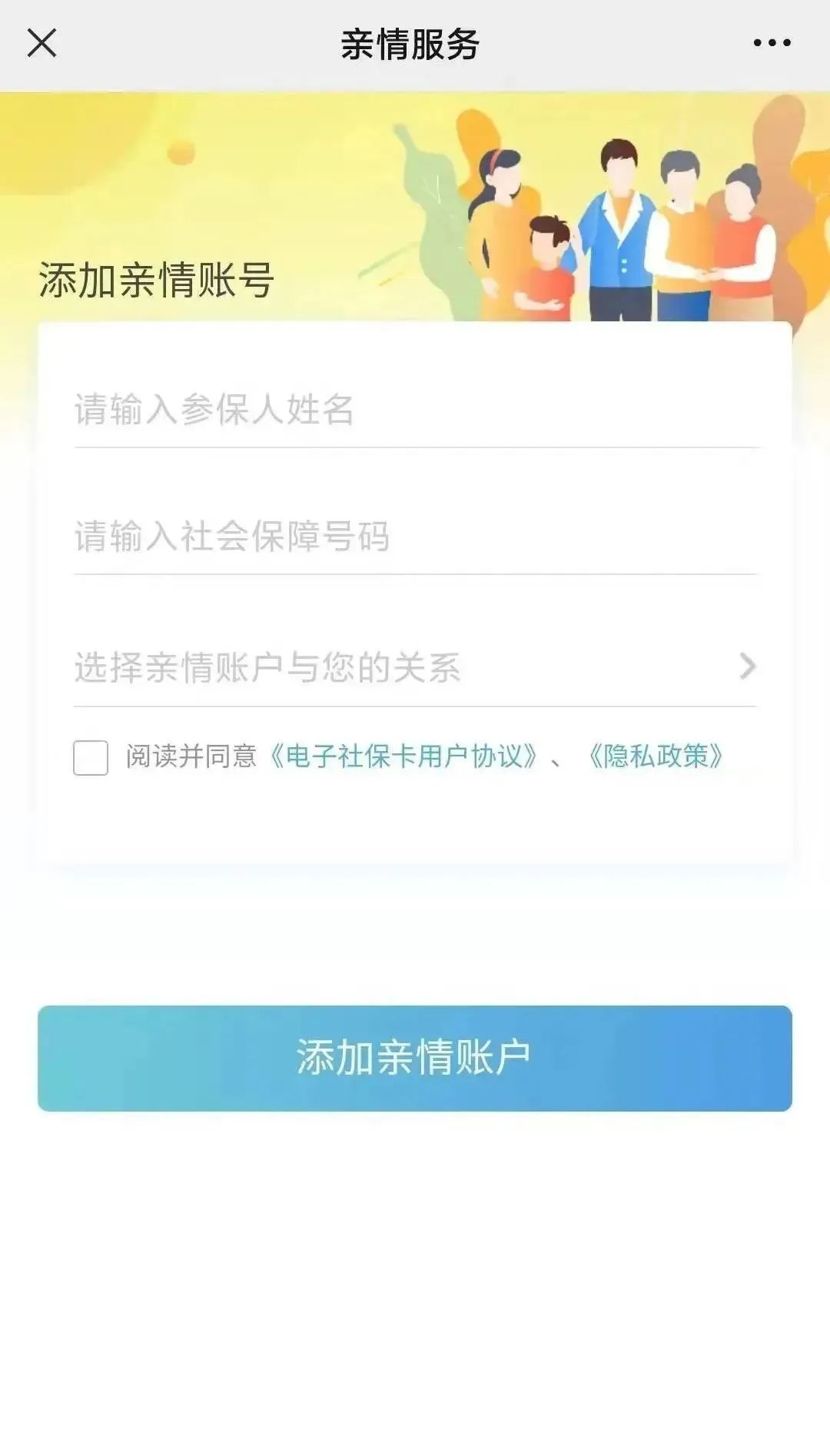Tap the 请输入参保人姓名 name field

point(415,410)
